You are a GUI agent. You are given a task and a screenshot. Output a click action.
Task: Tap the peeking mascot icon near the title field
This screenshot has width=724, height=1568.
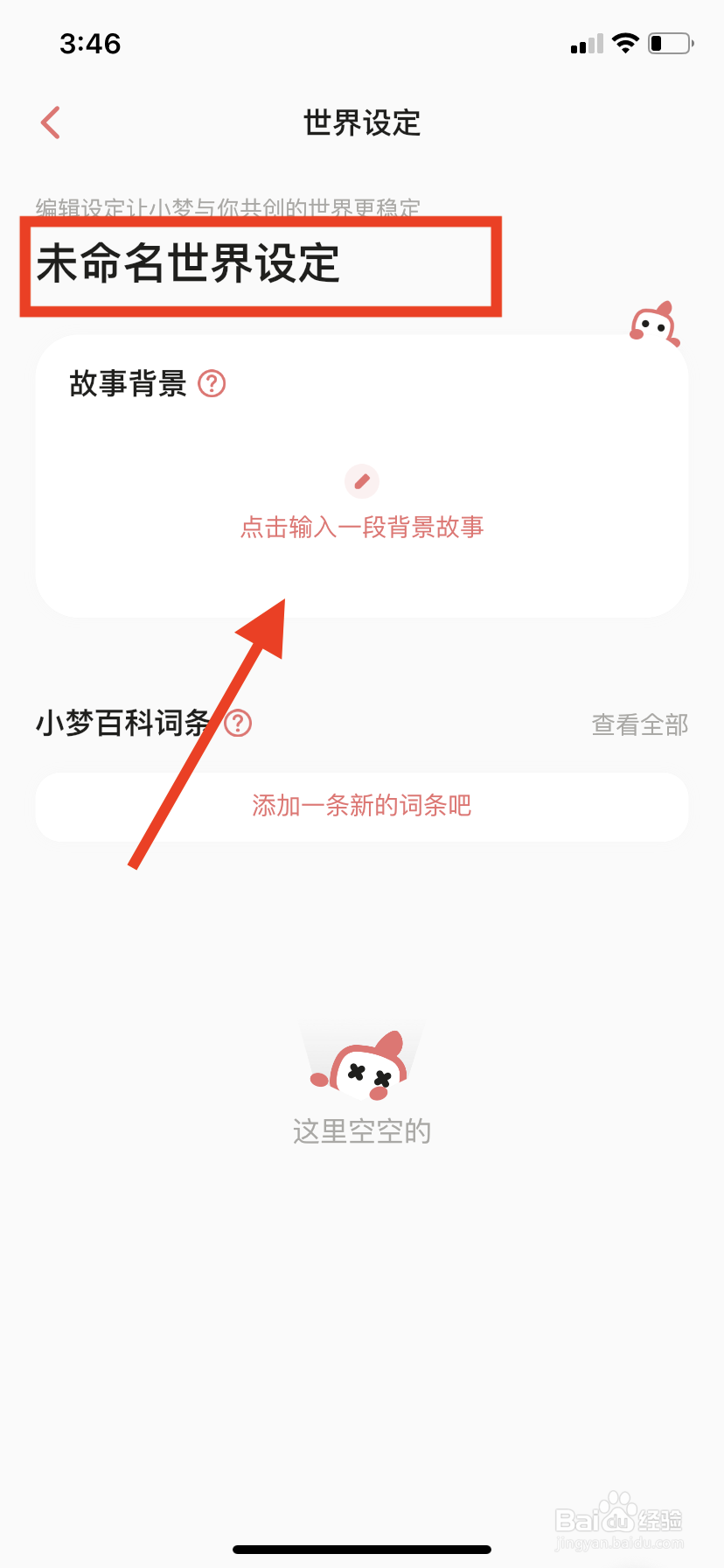(x=654, y=325)
